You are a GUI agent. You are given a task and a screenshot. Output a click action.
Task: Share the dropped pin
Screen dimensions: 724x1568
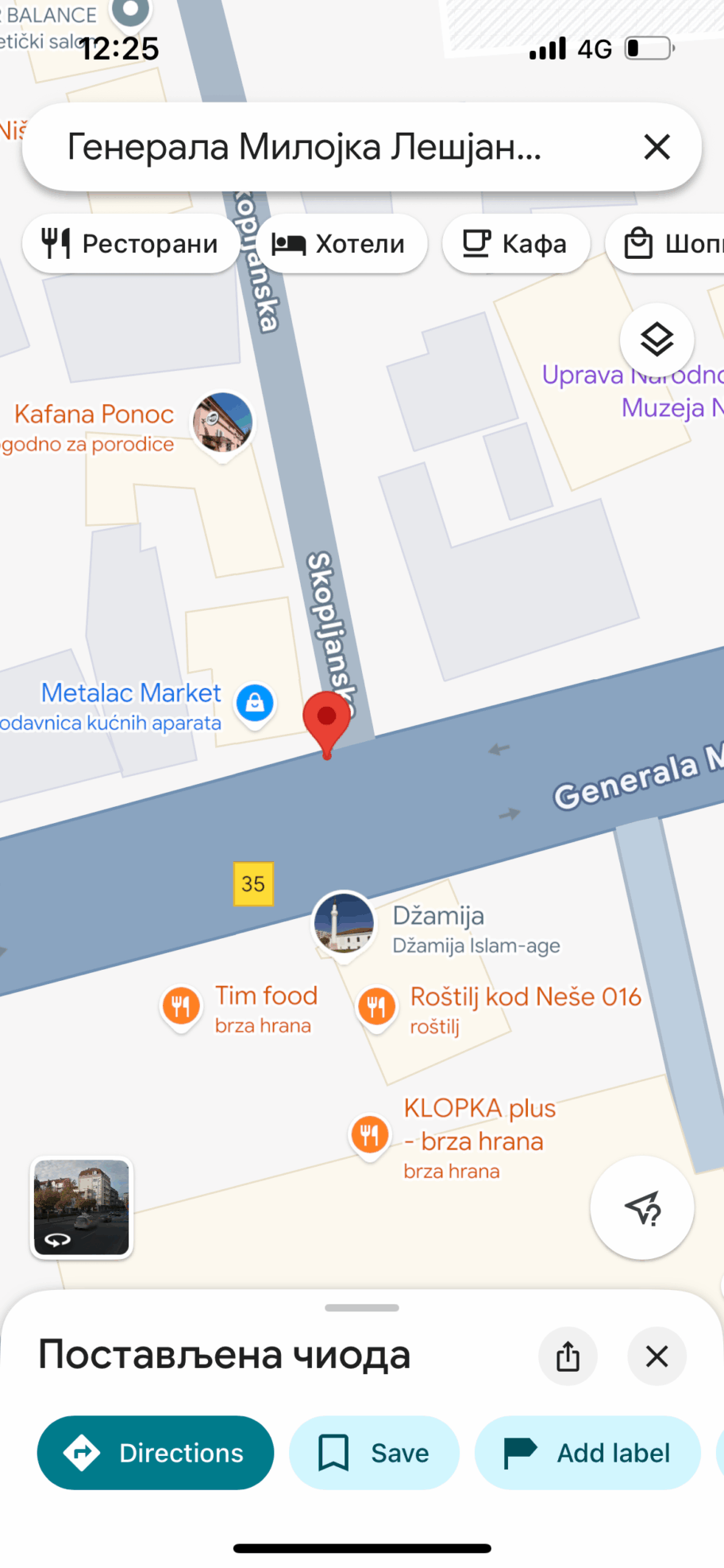click(x=568, y=1356)
